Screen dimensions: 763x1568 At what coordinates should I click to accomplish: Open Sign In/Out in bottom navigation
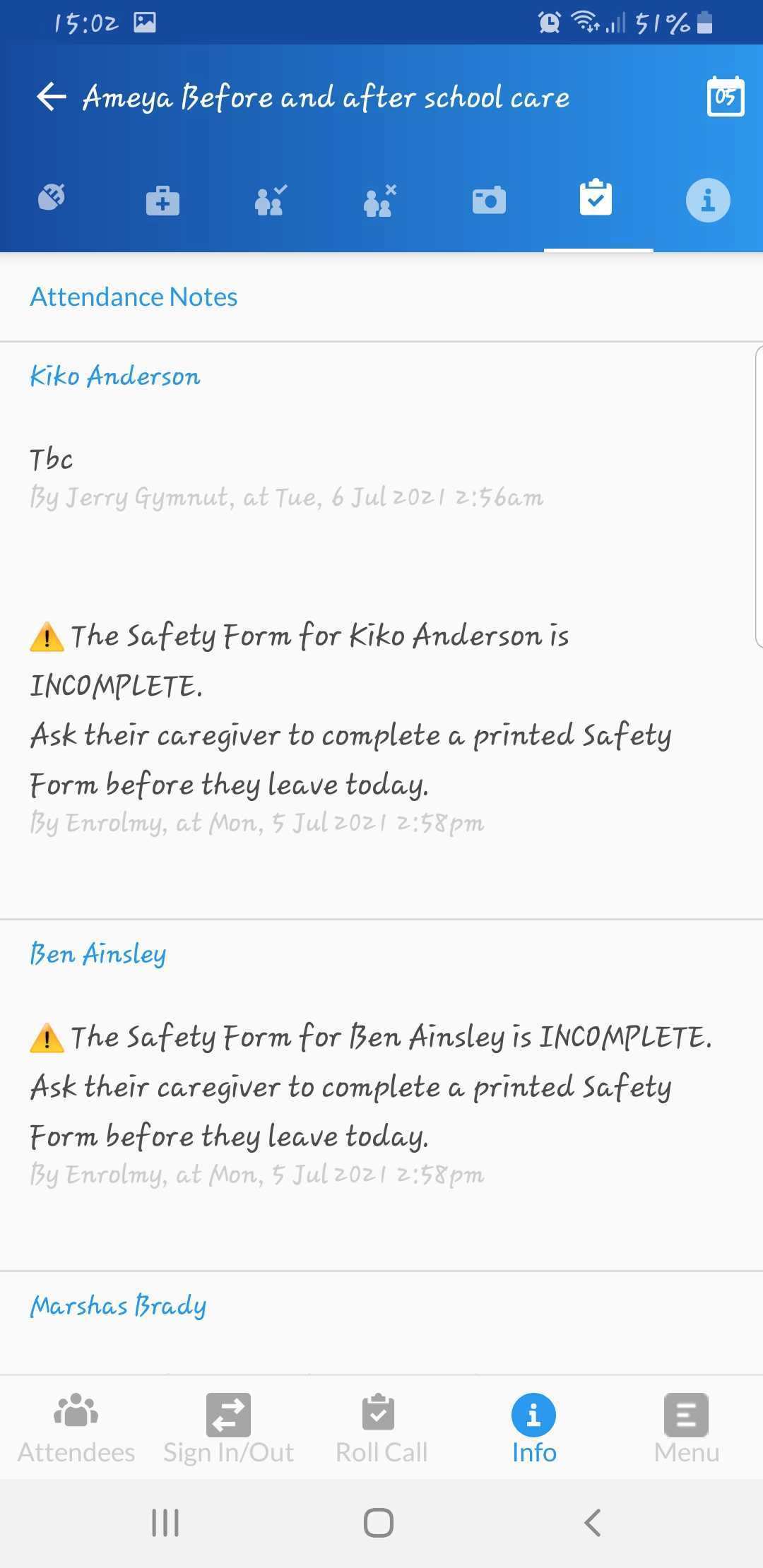click(x=229, y=1428)
